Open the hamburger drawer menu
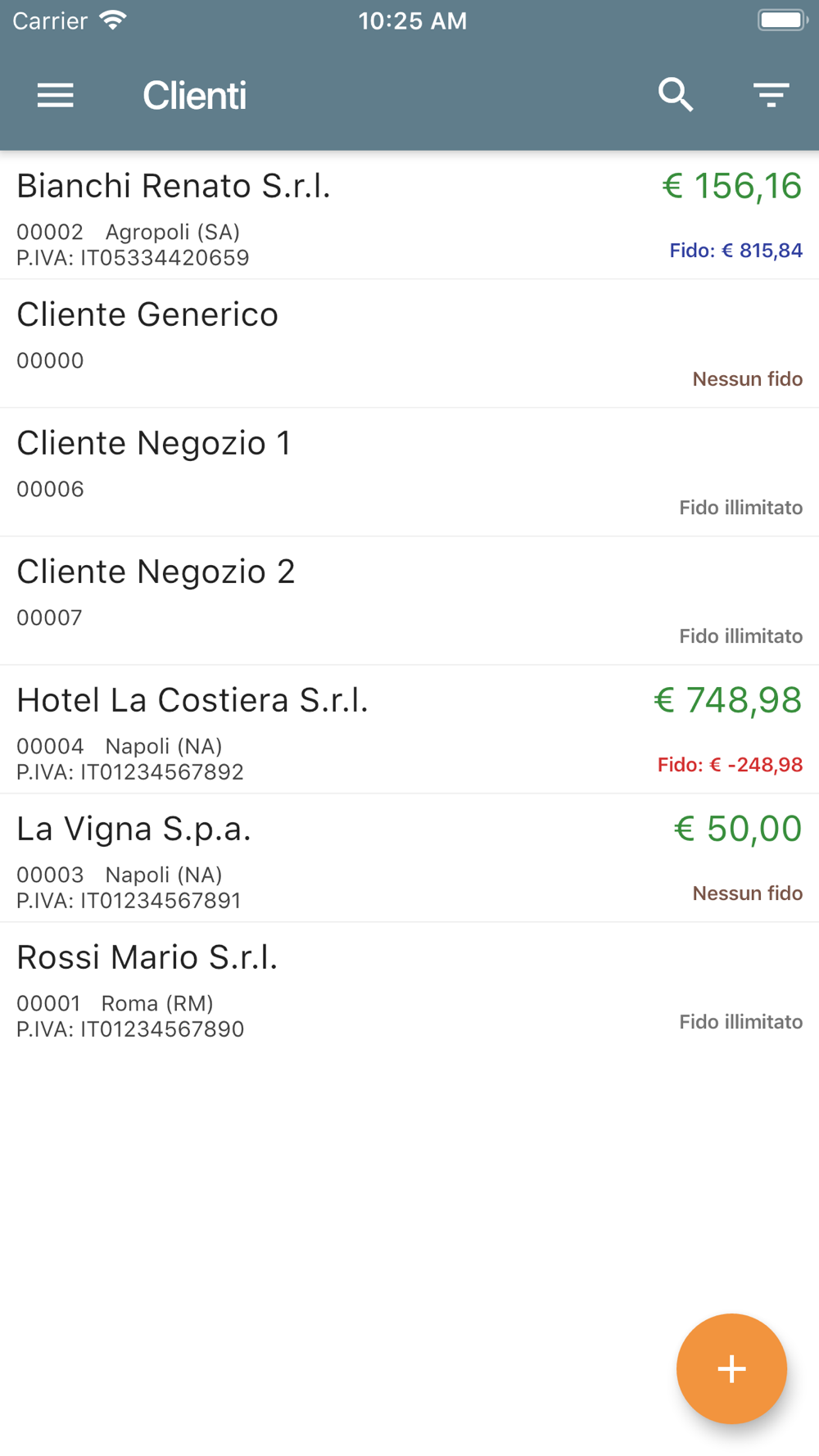Viewport: 819px width, 1456px height. pos(56,96)
